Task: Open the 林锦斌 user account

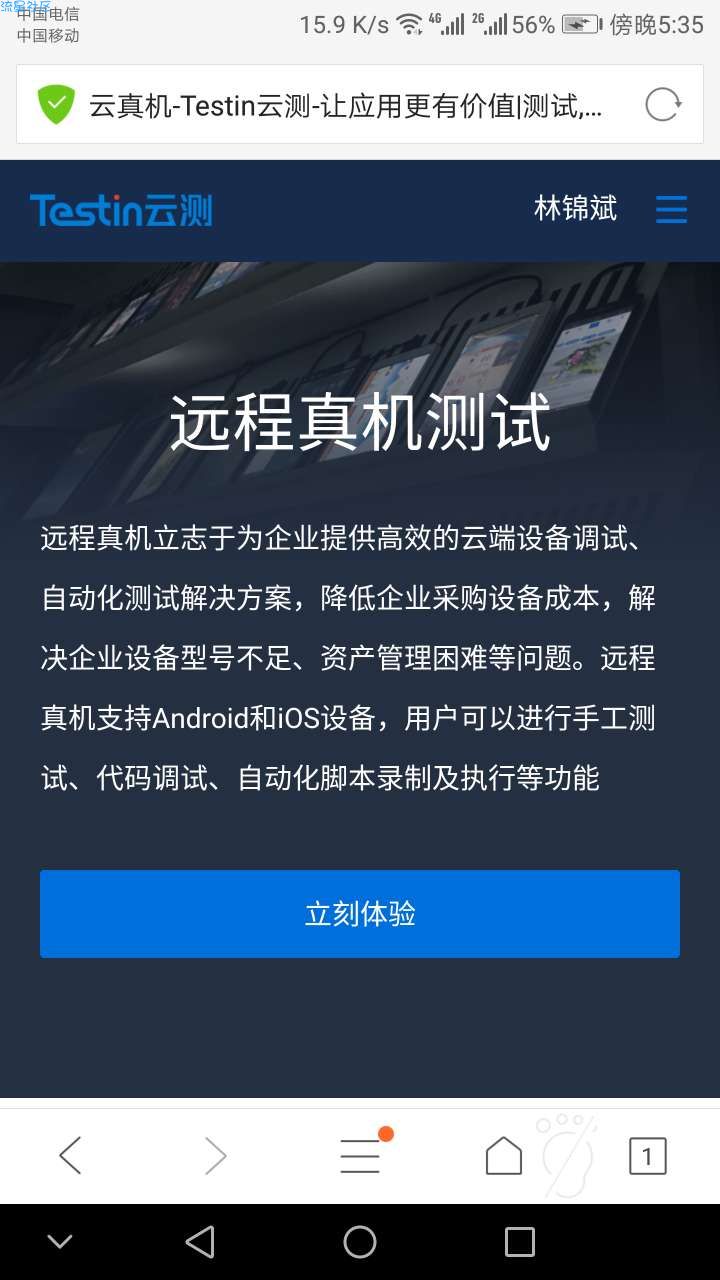Action: (575, 209)
